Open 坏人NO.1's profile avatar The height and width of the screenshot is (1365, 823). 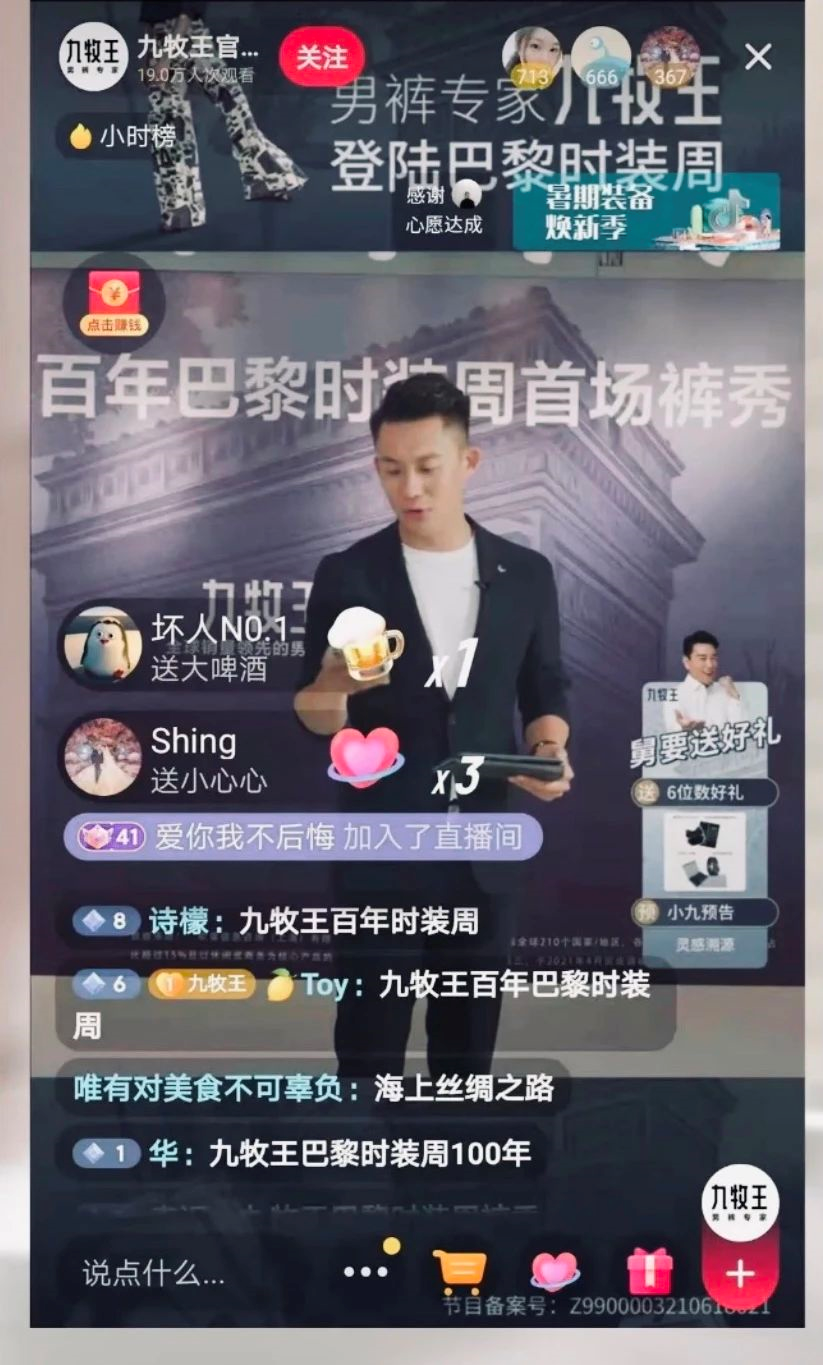pos(103,645)
